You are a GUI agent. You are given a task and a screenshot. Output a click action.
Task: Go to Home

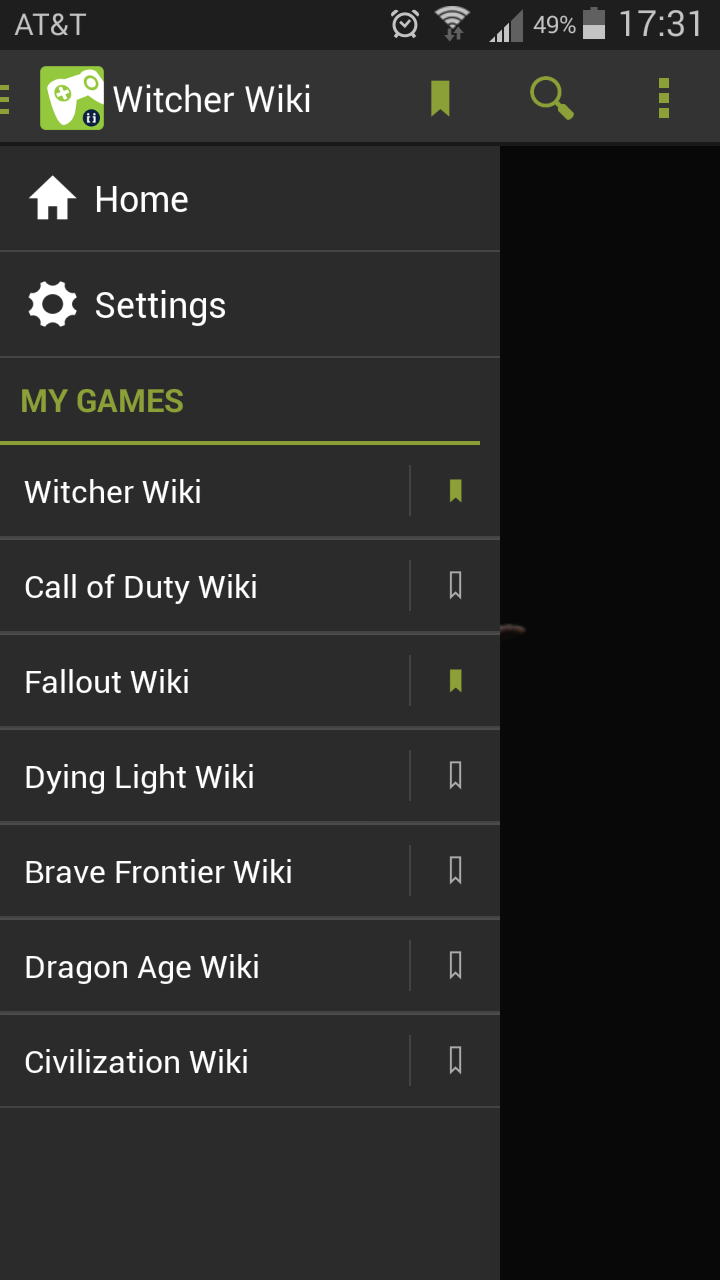(x=140, y=199)
